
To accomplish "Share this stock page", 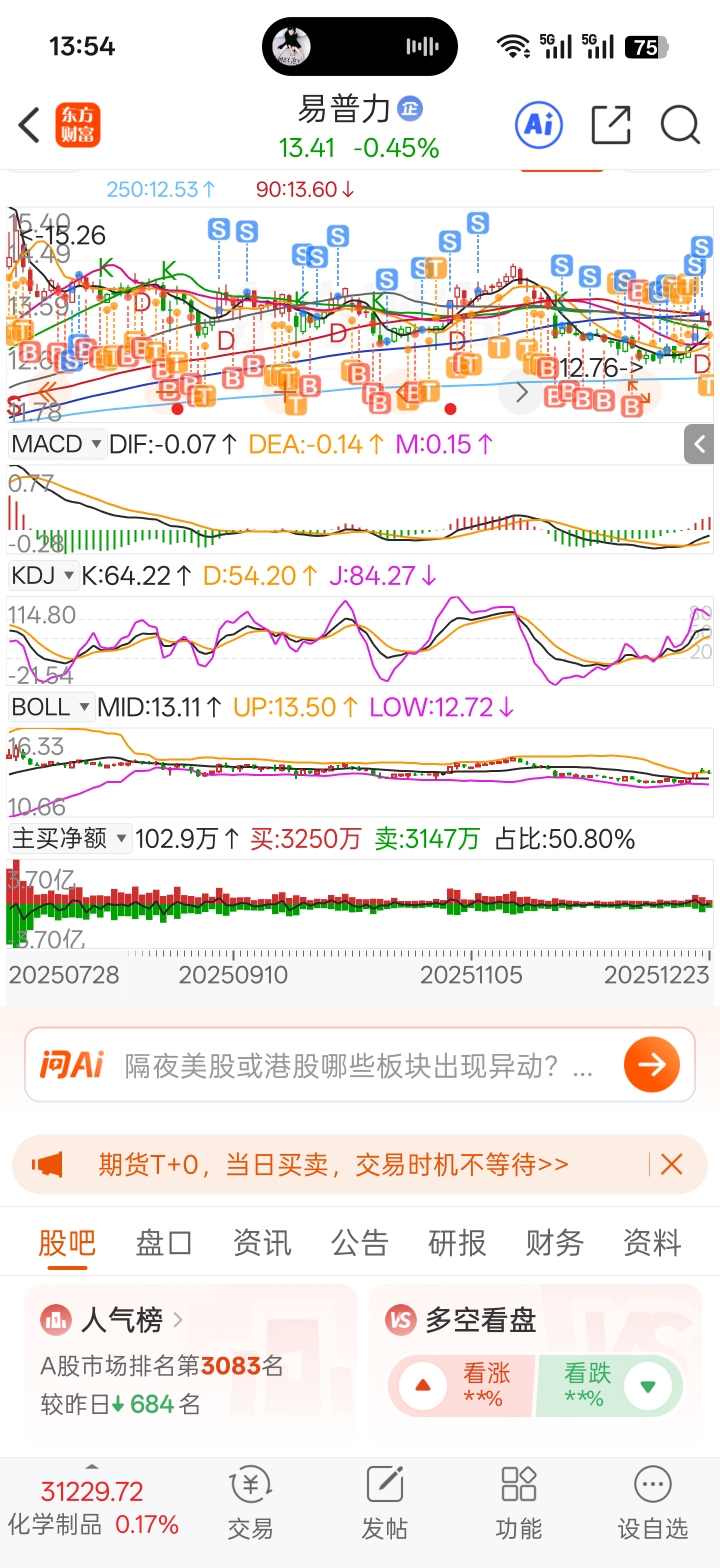I will coord(611,125).
